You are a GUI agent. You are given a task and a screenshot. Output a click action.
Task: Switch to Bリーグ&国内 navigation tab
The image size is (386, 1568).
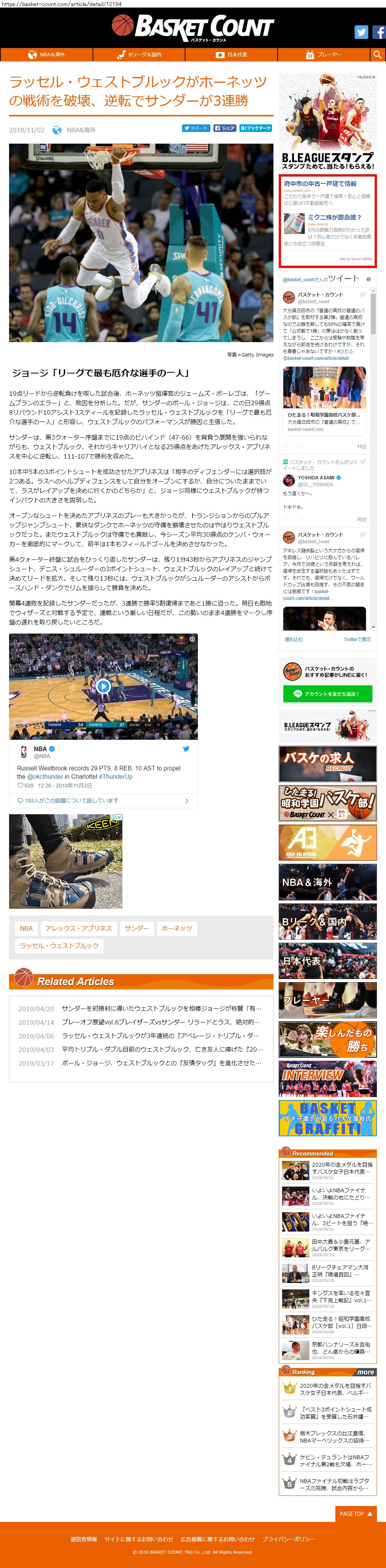click(139, 55)
